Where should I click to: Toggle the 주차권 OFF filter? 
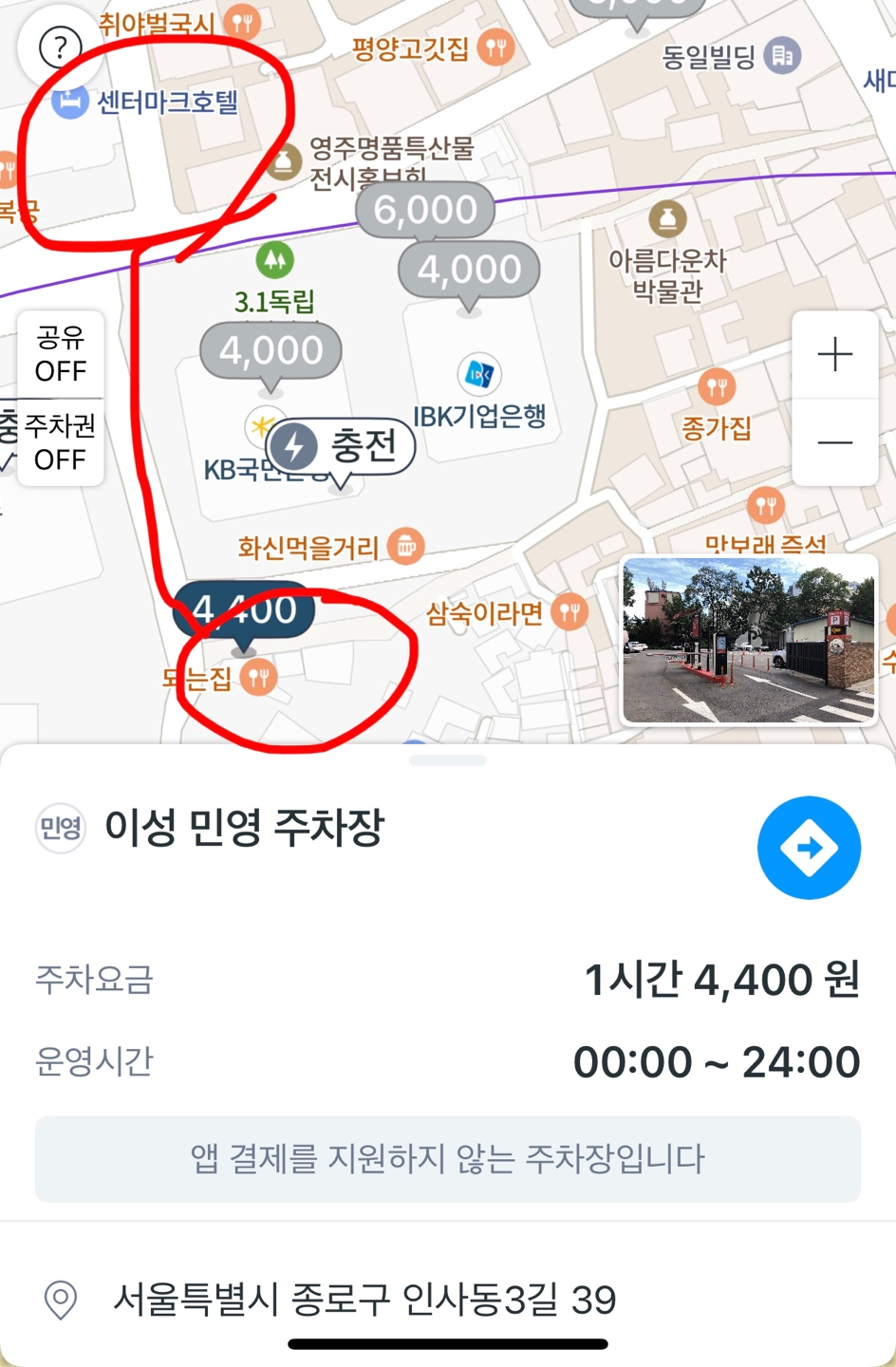(61, 442)
